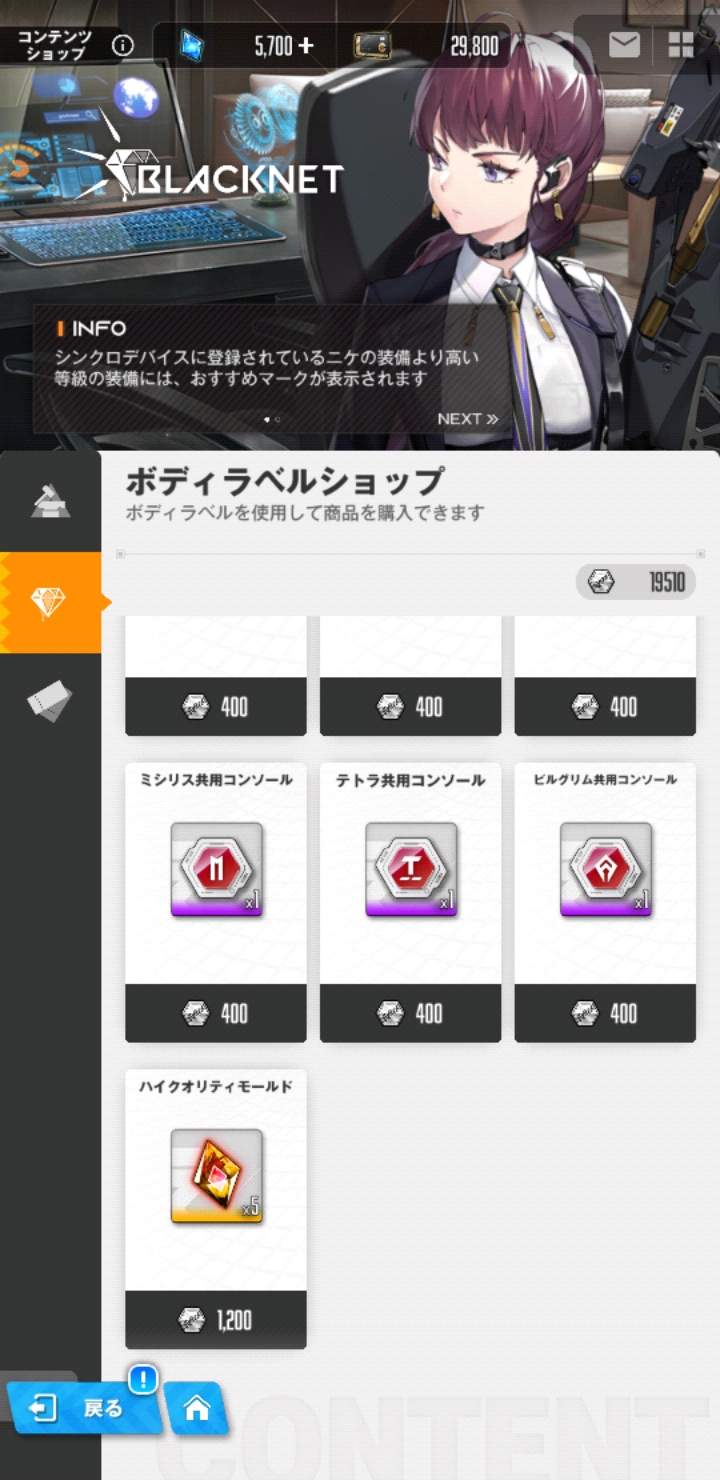The width and height of the screenshot is (720, 1480).
Task: Go back with 戻る button
Action: (84, 1408)
